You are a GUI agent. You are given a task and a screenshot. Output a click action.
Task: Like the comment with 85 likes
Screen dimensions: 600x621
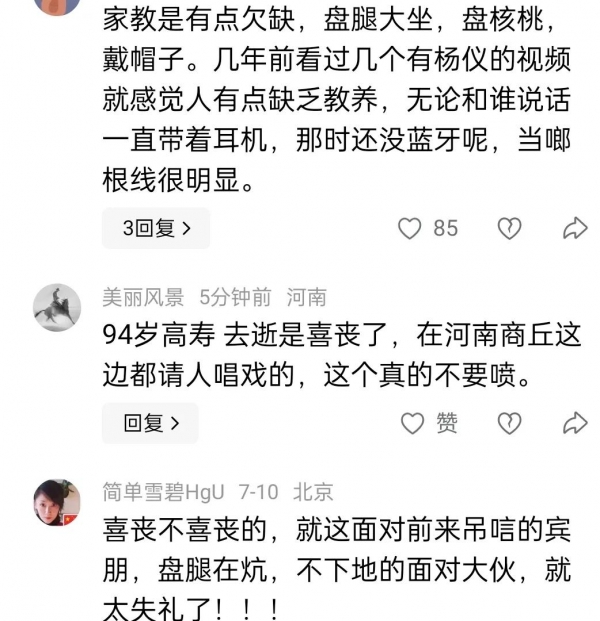[x=411, y=229]
